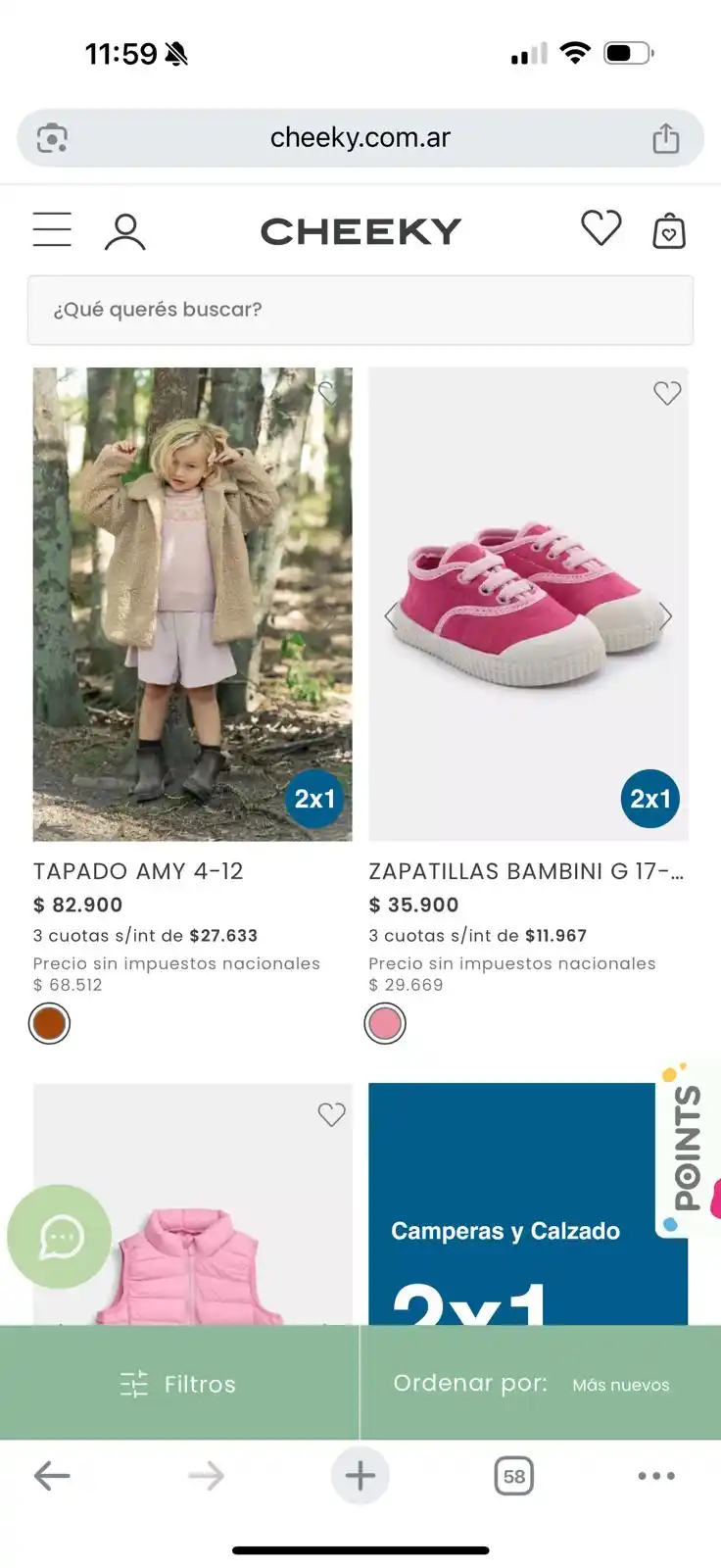Tap the '¿Qué querés buscar?' search field
This screenshot has height=1568, width=721.
(x=360, y=310)
